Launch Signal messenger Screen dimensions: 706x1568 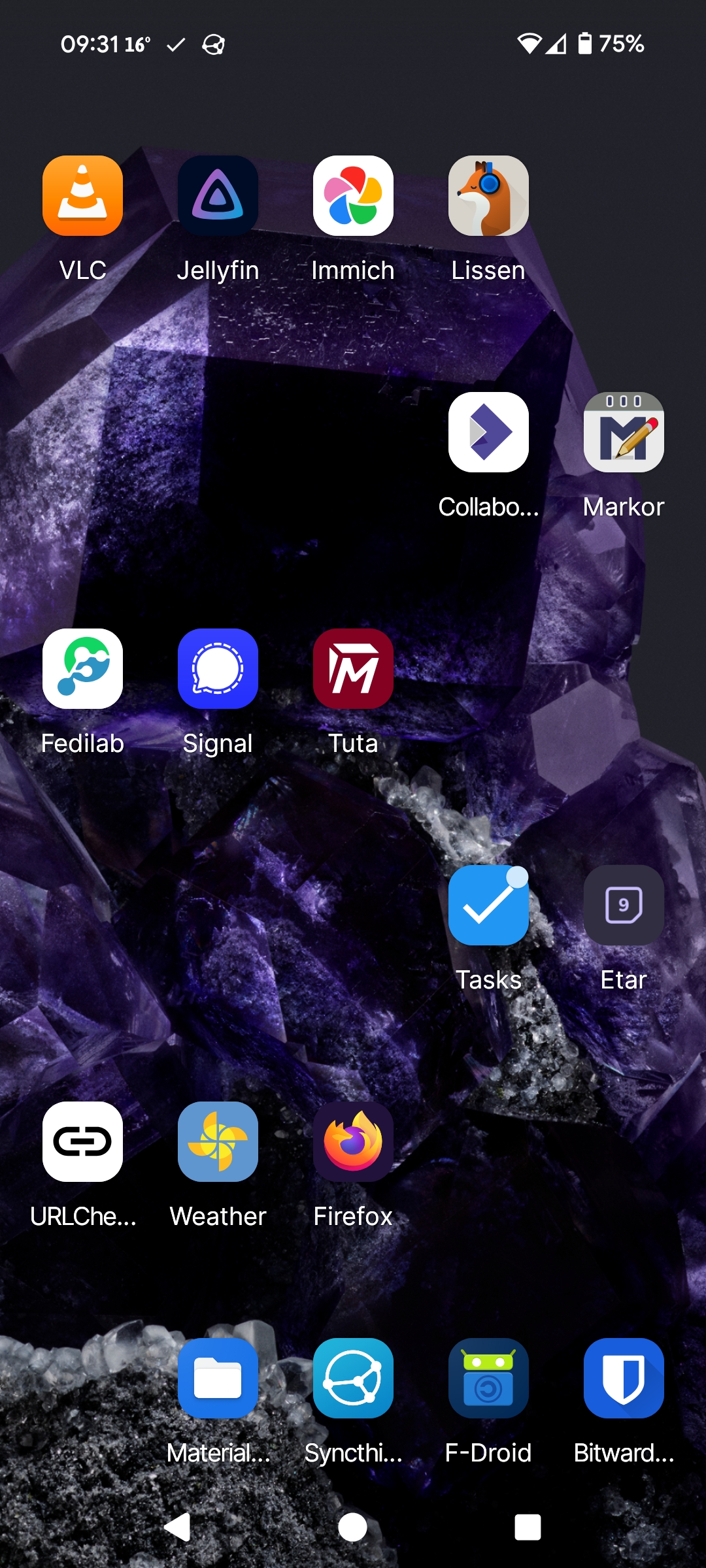(x=218, y=669)
